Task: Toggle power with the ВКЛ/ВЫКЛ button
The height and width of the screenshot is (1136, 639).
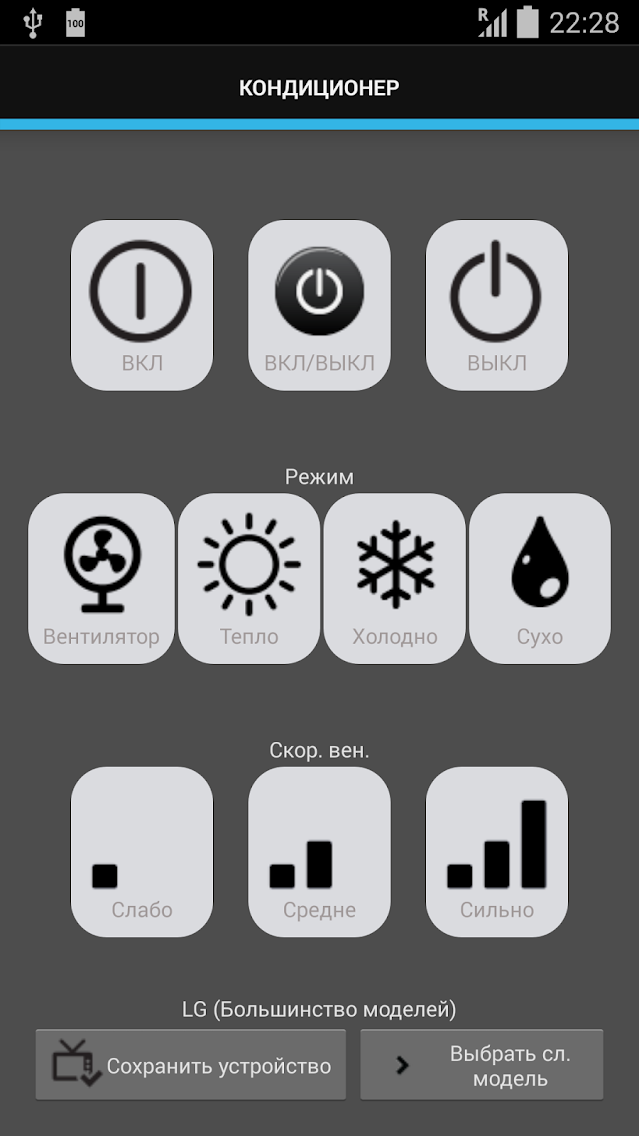Action: point(319,305)
